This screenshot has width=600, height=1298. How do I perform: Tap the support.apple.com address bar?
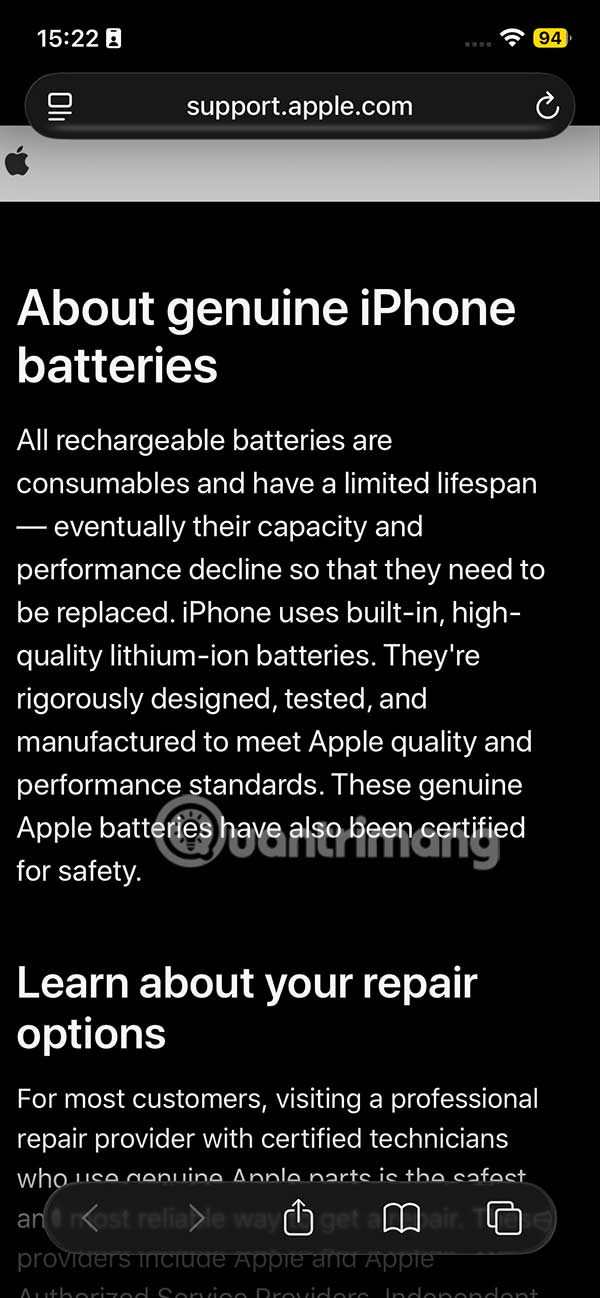coord(299,107)
